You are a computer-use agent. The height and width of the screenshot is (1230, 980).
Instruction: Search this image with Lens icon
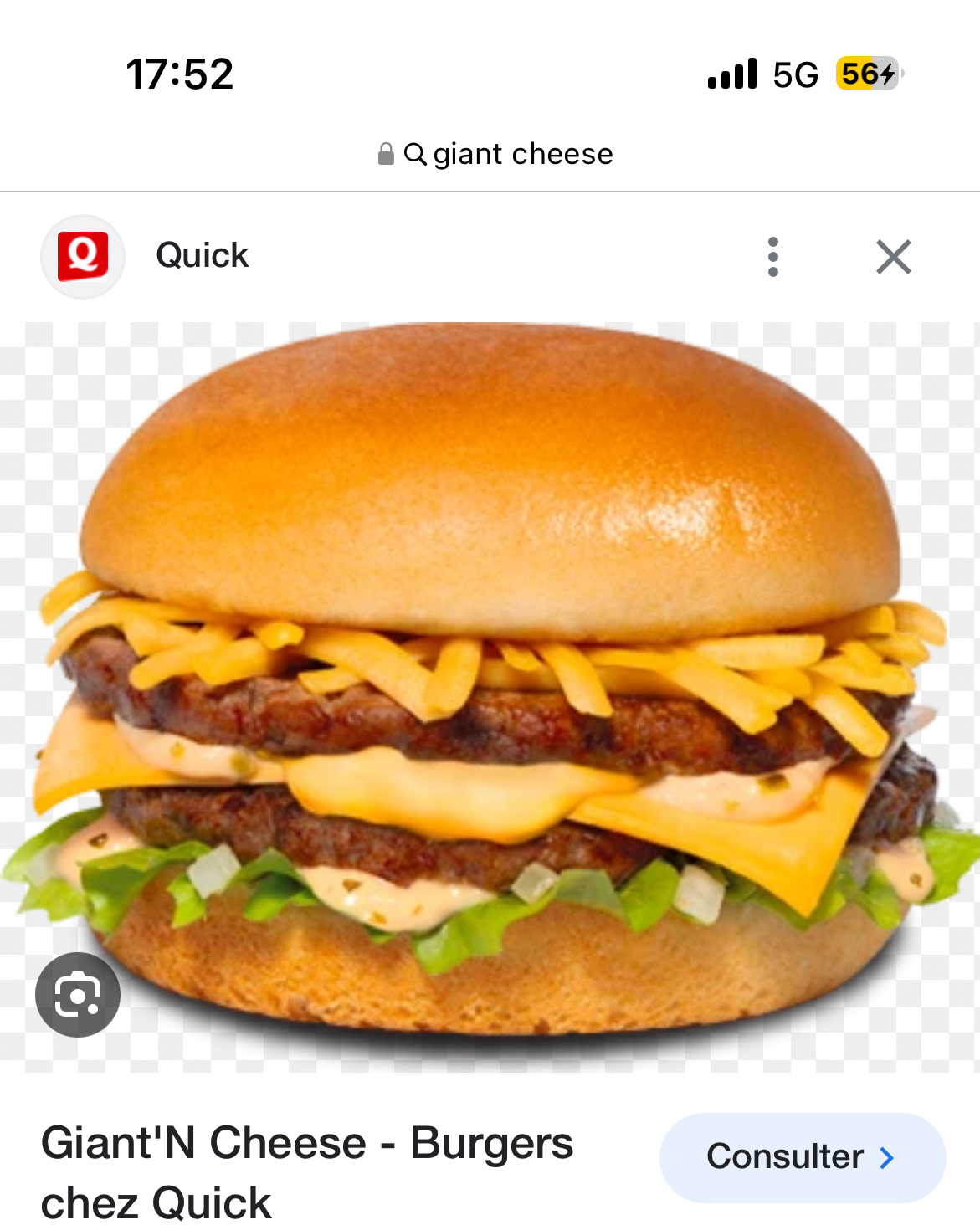tap(78, 995)
